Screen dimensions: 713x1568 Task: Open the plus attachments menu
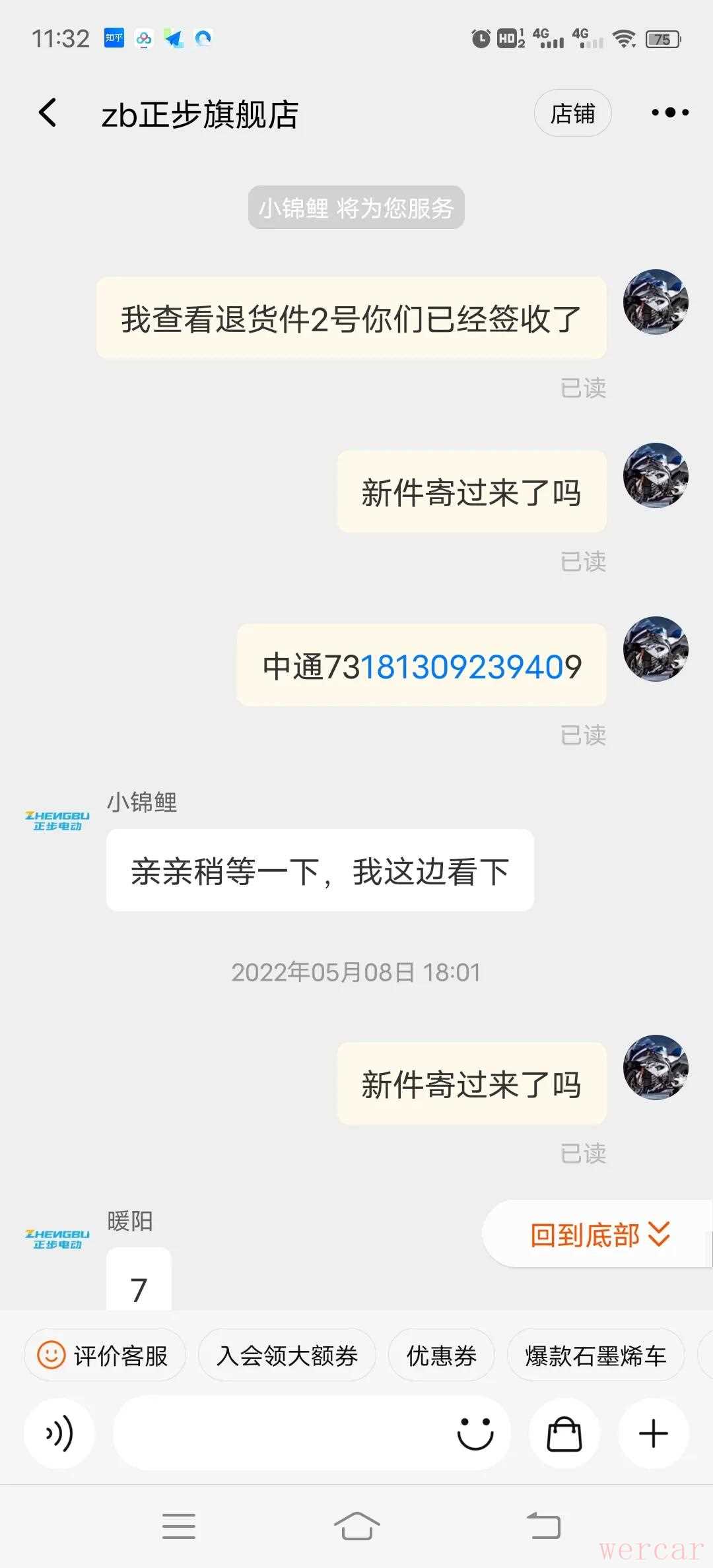tap(654, 1433)
